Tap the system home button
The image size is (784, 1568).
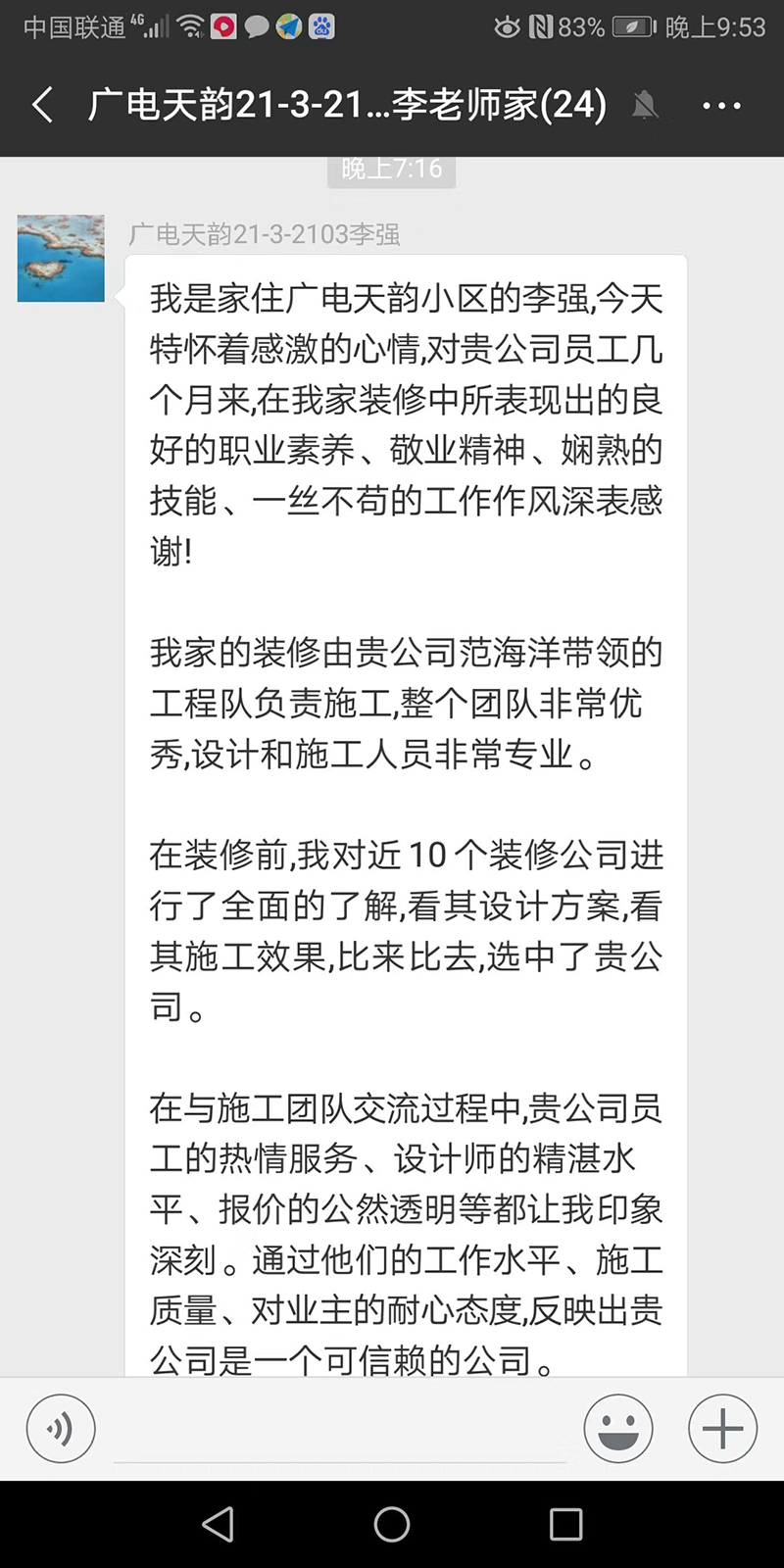[x=392, y=1524]
